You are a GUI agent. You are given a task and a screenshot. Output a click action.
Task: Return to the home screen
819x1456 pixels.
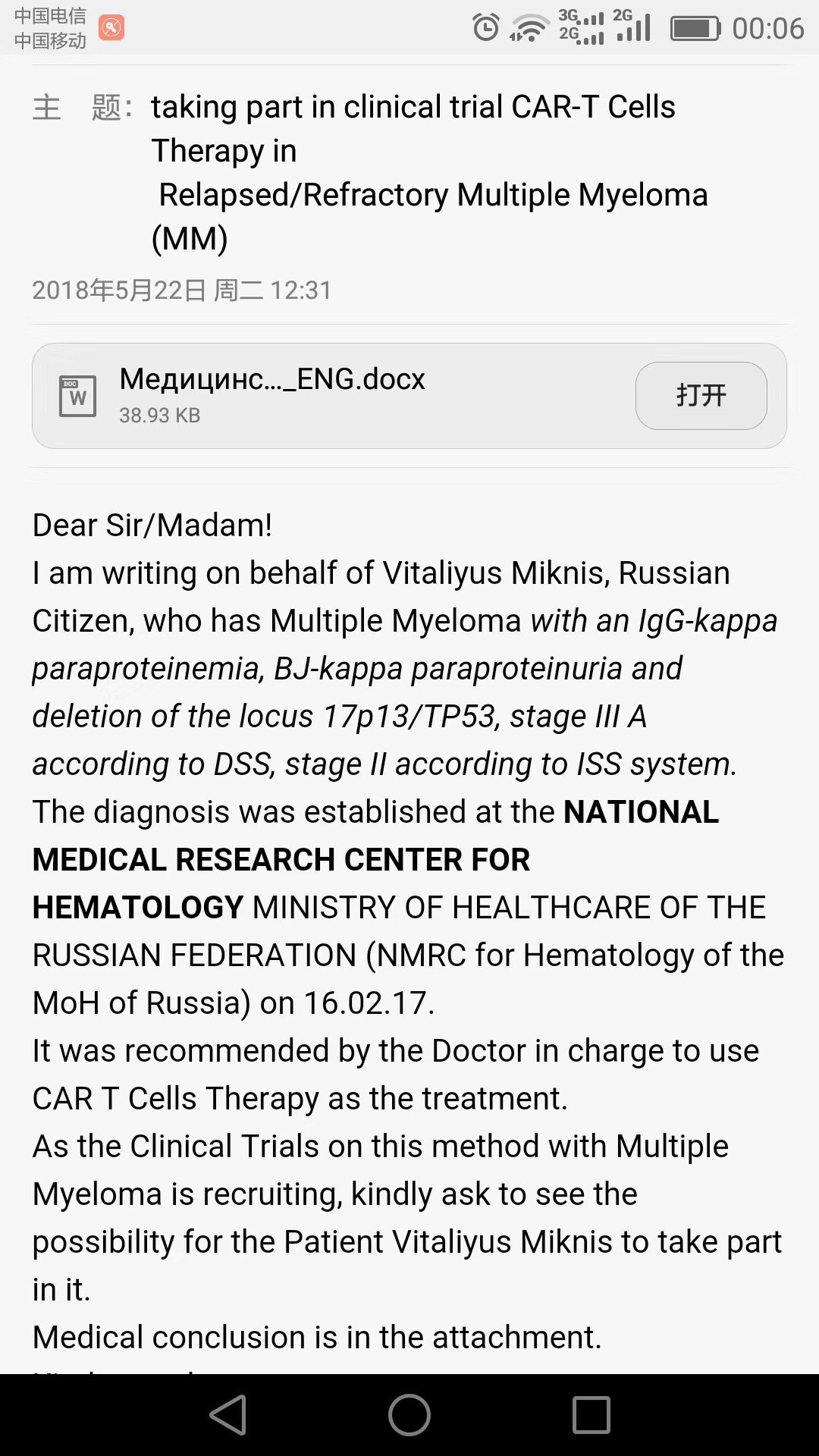(409, 1415)
